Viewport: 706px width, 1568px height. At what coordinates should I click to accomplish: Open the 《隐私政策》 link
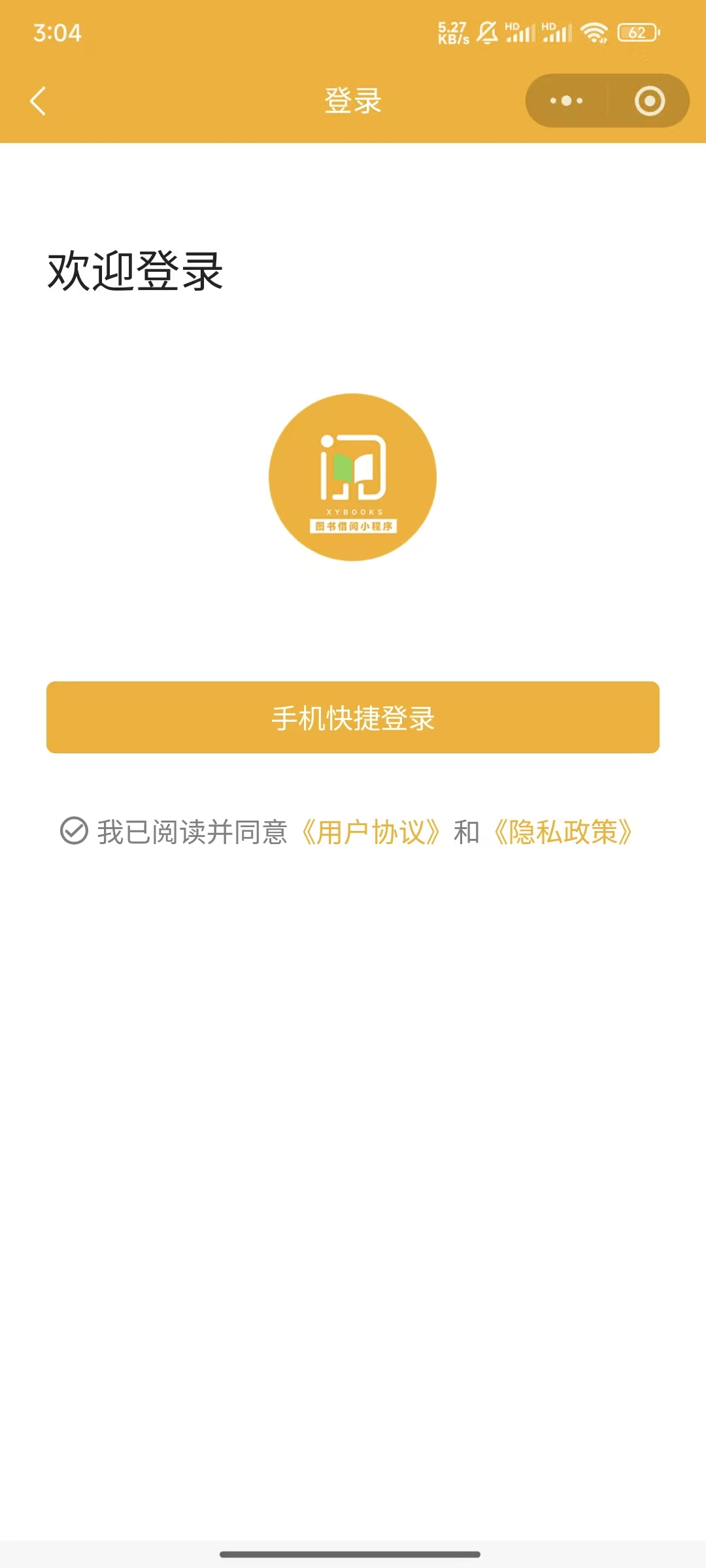pos(563,832)
